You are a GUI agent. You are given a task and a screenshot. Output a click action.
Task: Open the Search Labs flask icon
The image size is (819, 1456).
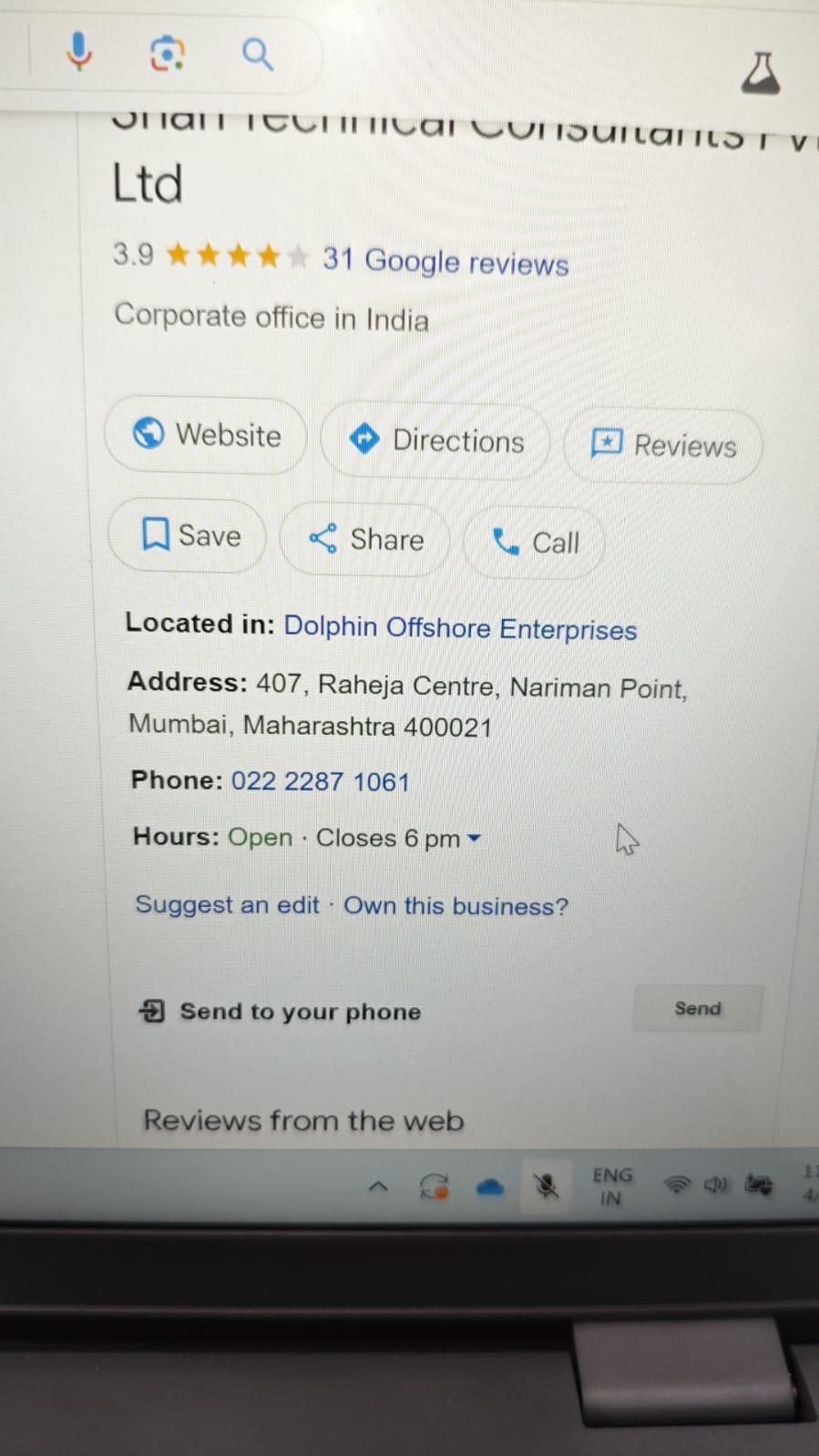(760, 73)
